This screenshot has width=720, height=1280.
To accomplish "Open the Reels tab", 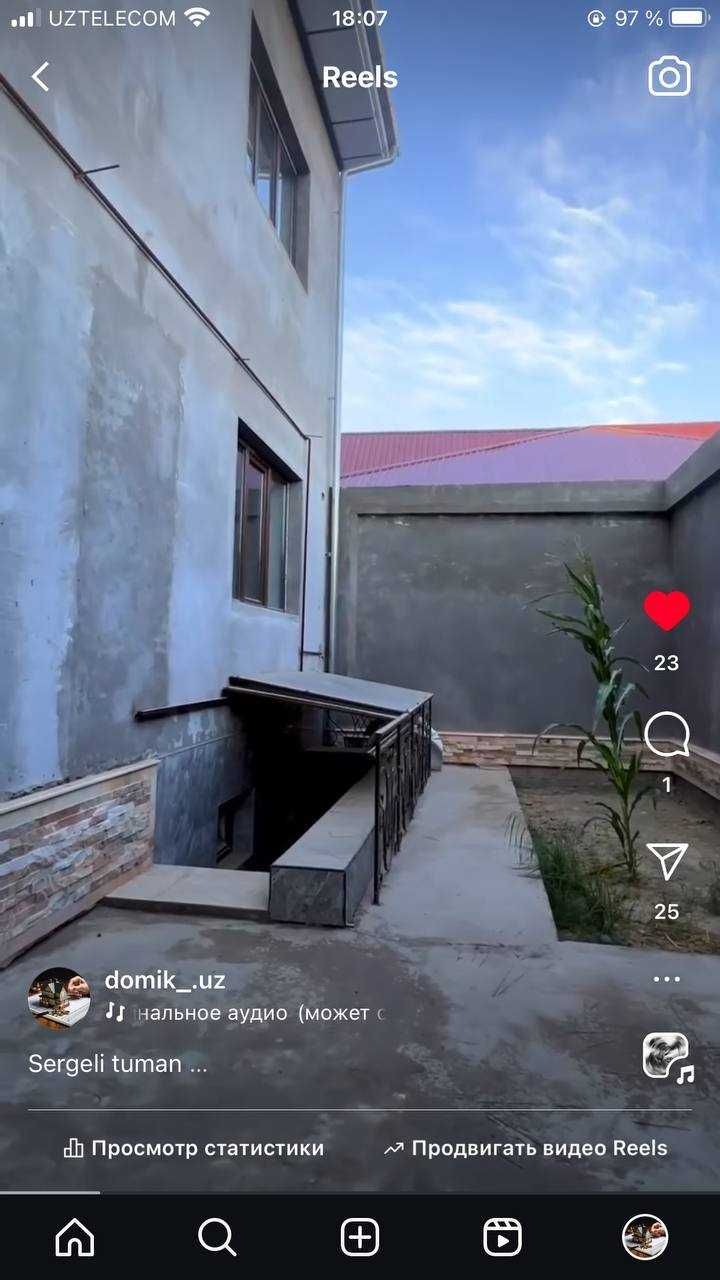I will coord(502,1237).
